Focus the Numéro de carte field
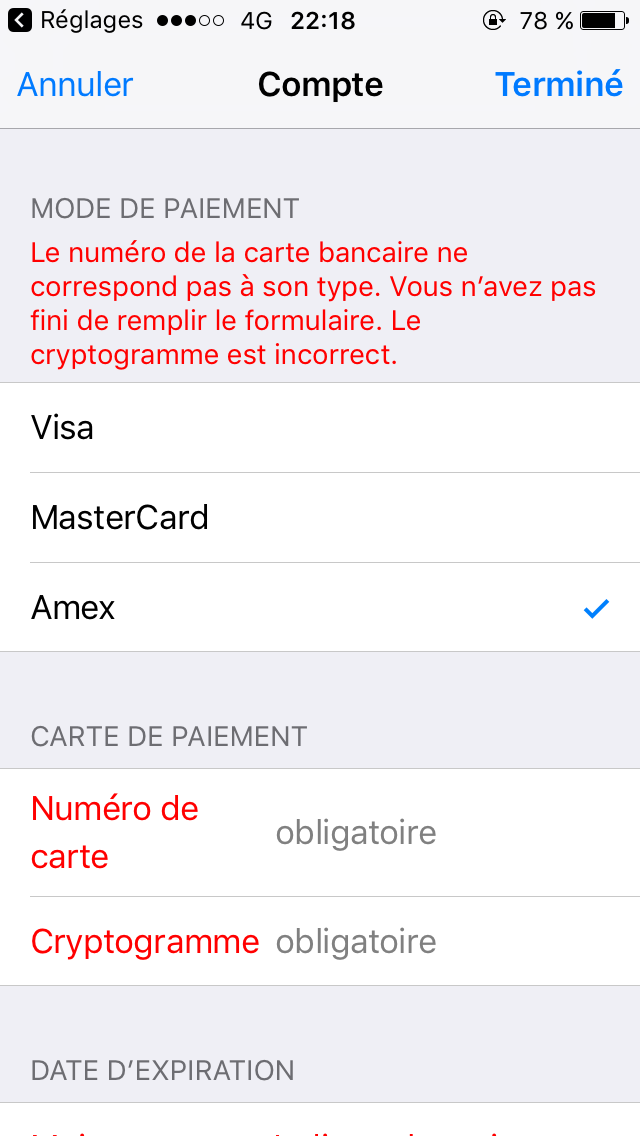 pos(320,832)
